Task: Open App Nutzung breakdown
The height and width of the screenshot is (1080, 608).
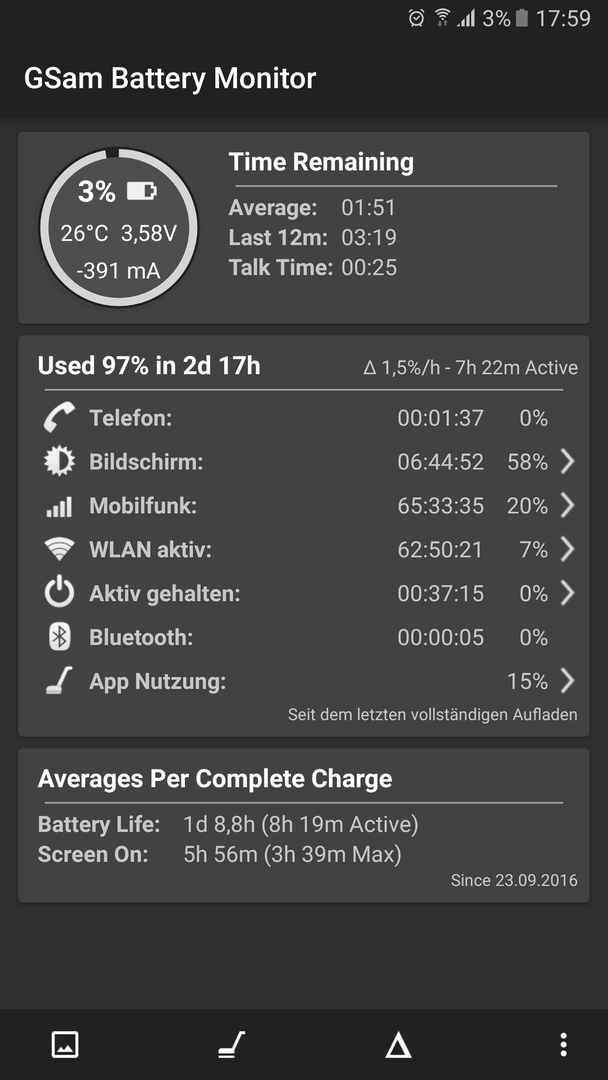Action: tap(304, 681)
